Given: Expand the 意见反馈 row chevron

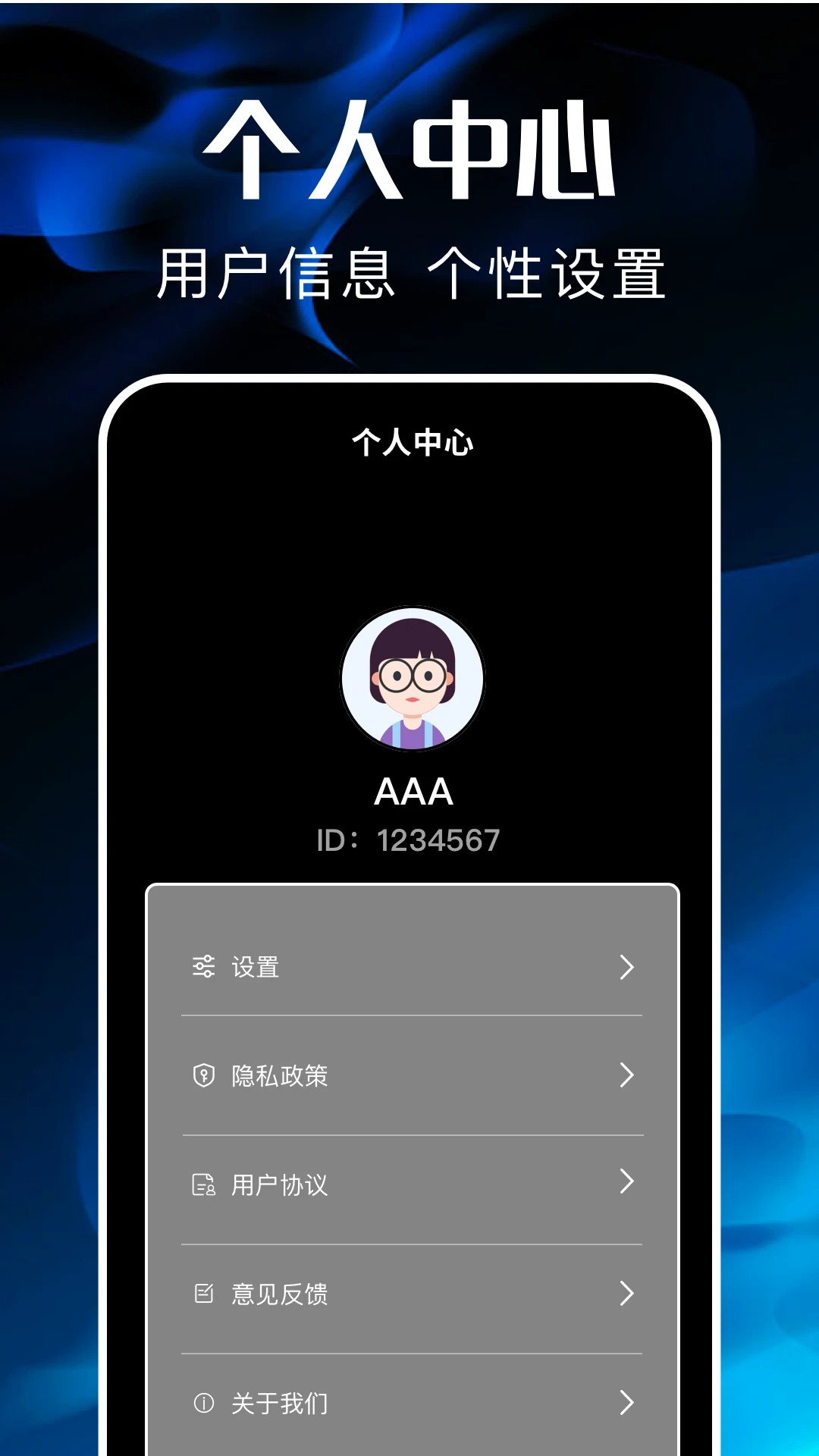Looking at the screenshot, I should coord(626,1294).
